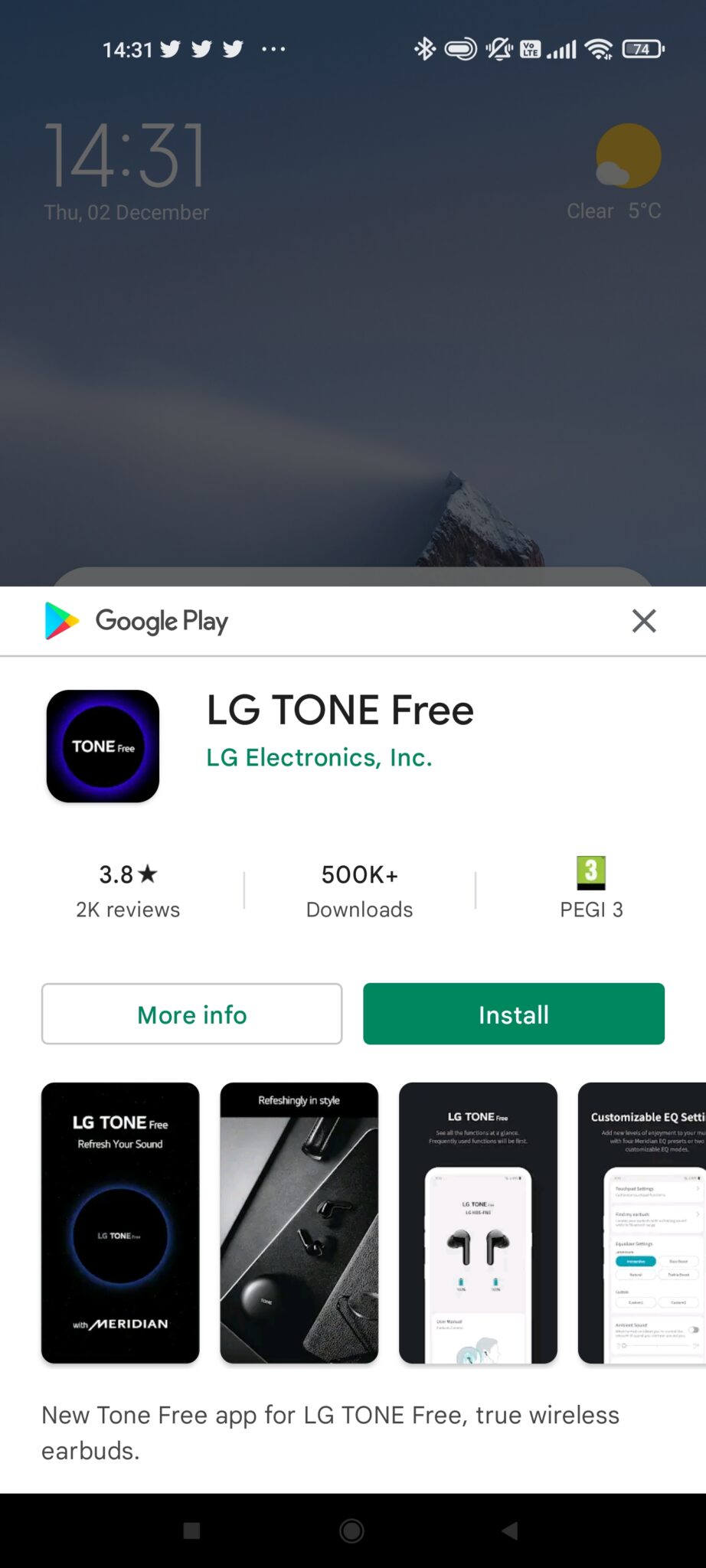706x1568 pixels.
Task: Open recent apps from the navigation bar
Action: (192, 1530)
